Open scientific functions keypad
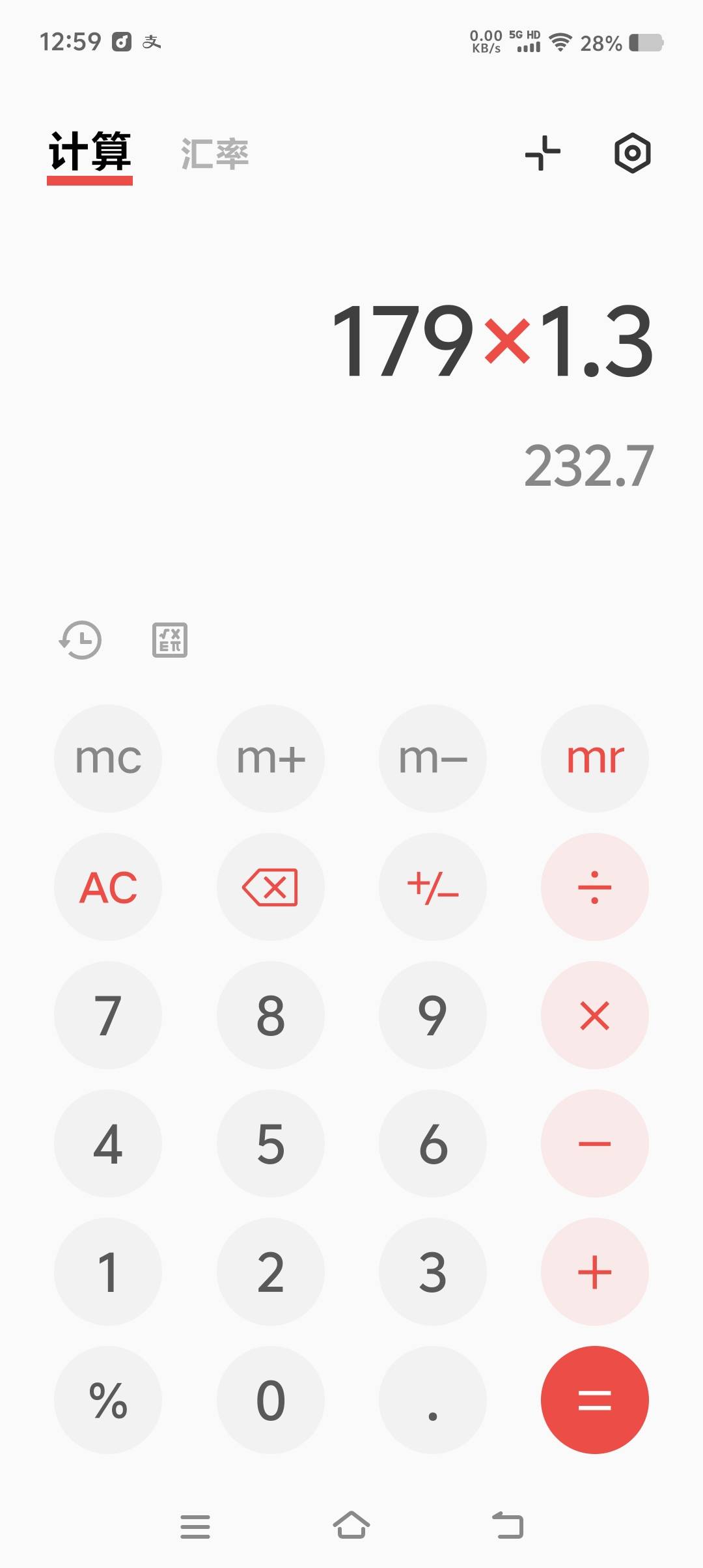Viewport: 703px width, 1568px height. (170, 640)
